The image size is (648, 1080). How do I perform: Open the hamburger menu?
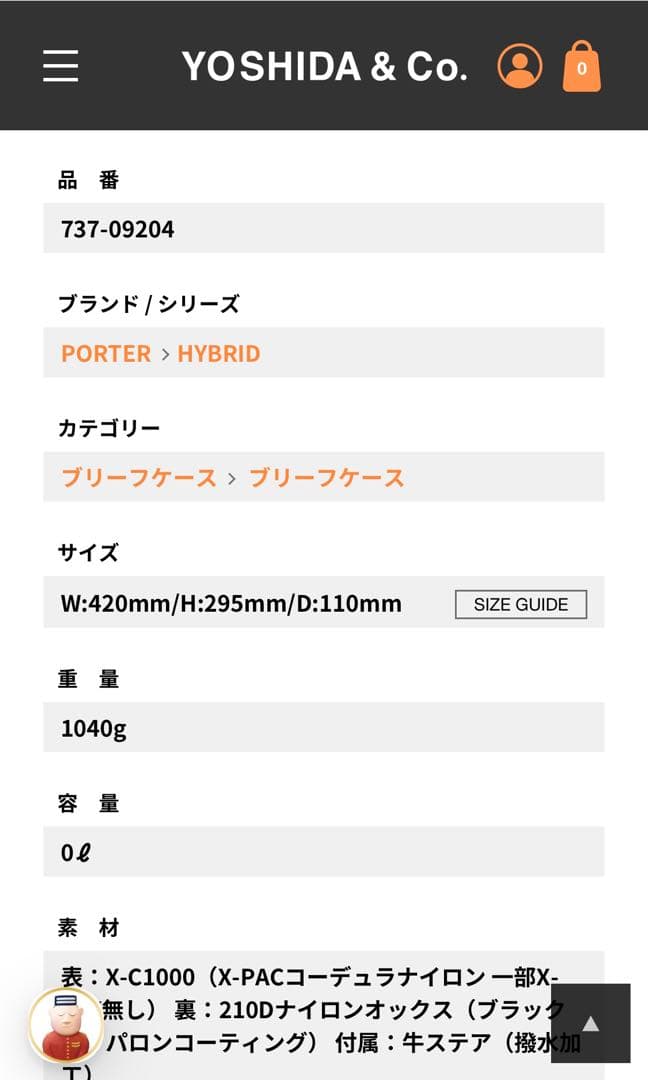60,66
